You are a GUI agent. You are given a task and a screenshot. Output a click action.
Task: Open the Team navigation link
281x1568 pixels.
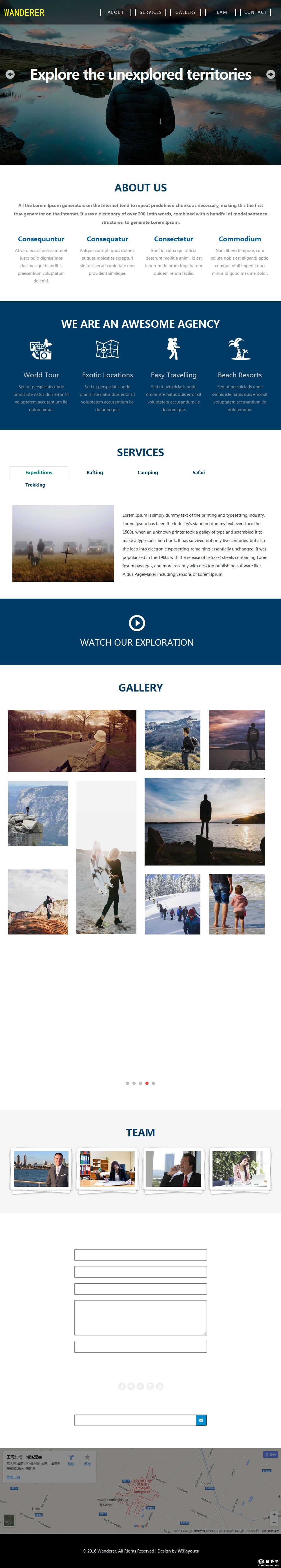(x=220, y=12)
